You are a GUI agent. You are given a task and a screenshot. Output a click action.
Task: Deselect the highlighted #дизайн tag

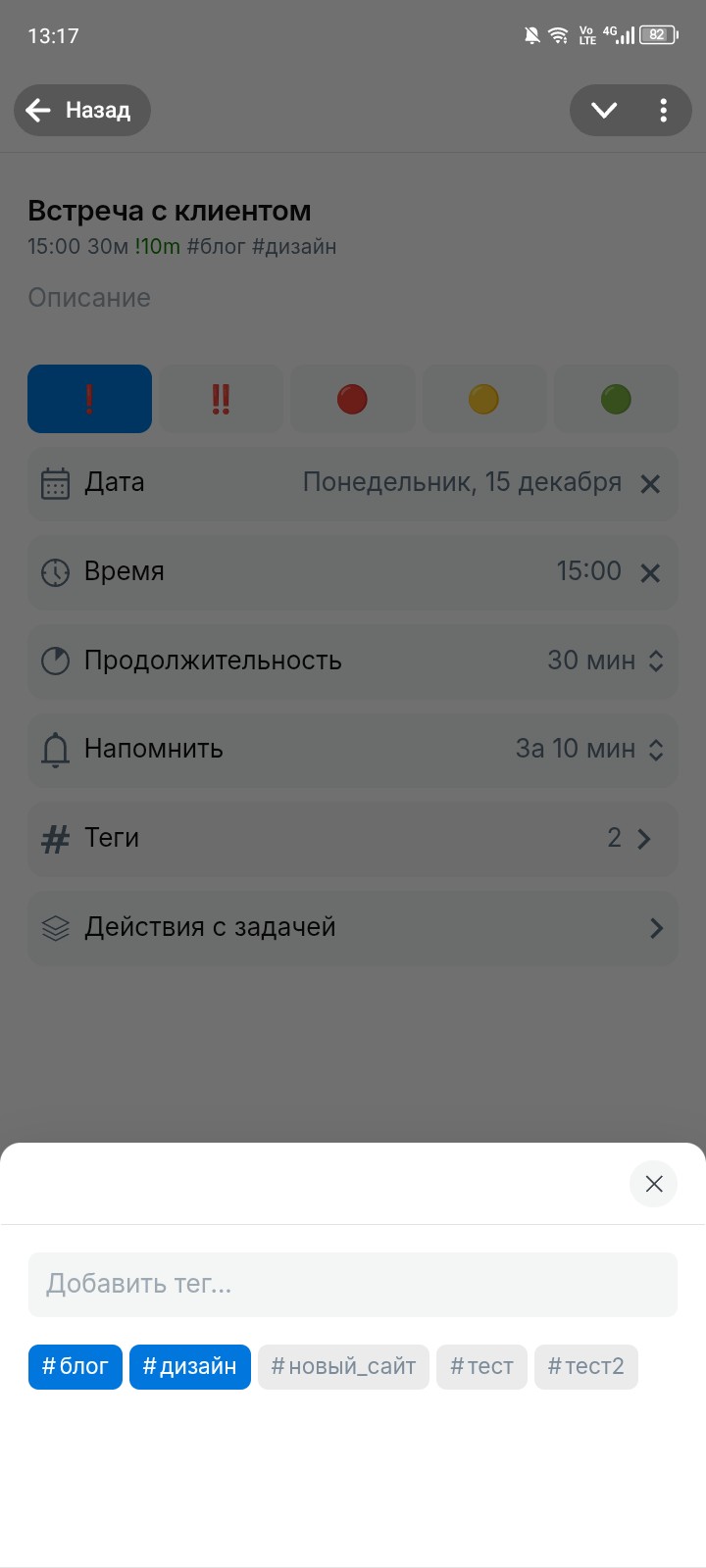coord(189,1366)
